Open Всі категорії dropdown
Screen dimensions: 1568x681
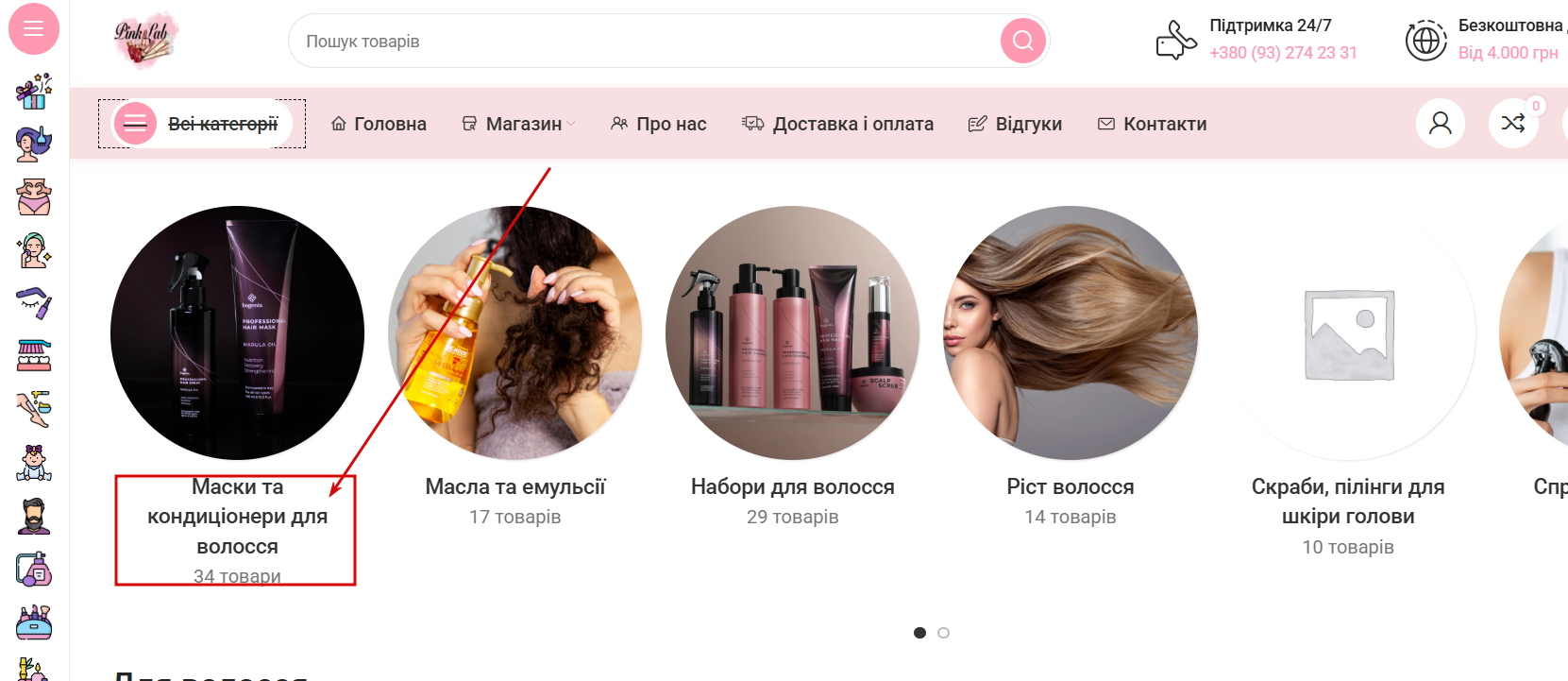coord(202,124)
